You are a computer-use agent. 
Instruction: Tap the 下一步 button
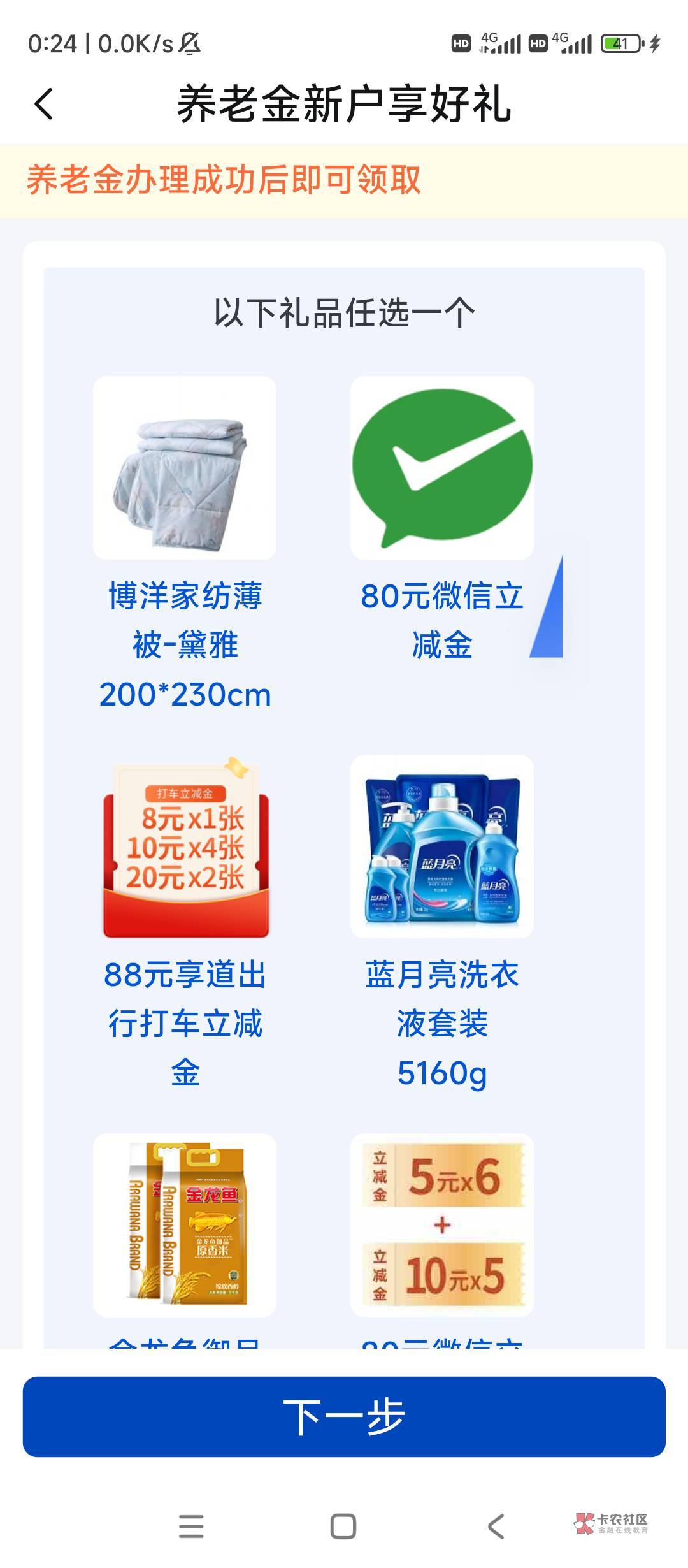coord(344,1416)
